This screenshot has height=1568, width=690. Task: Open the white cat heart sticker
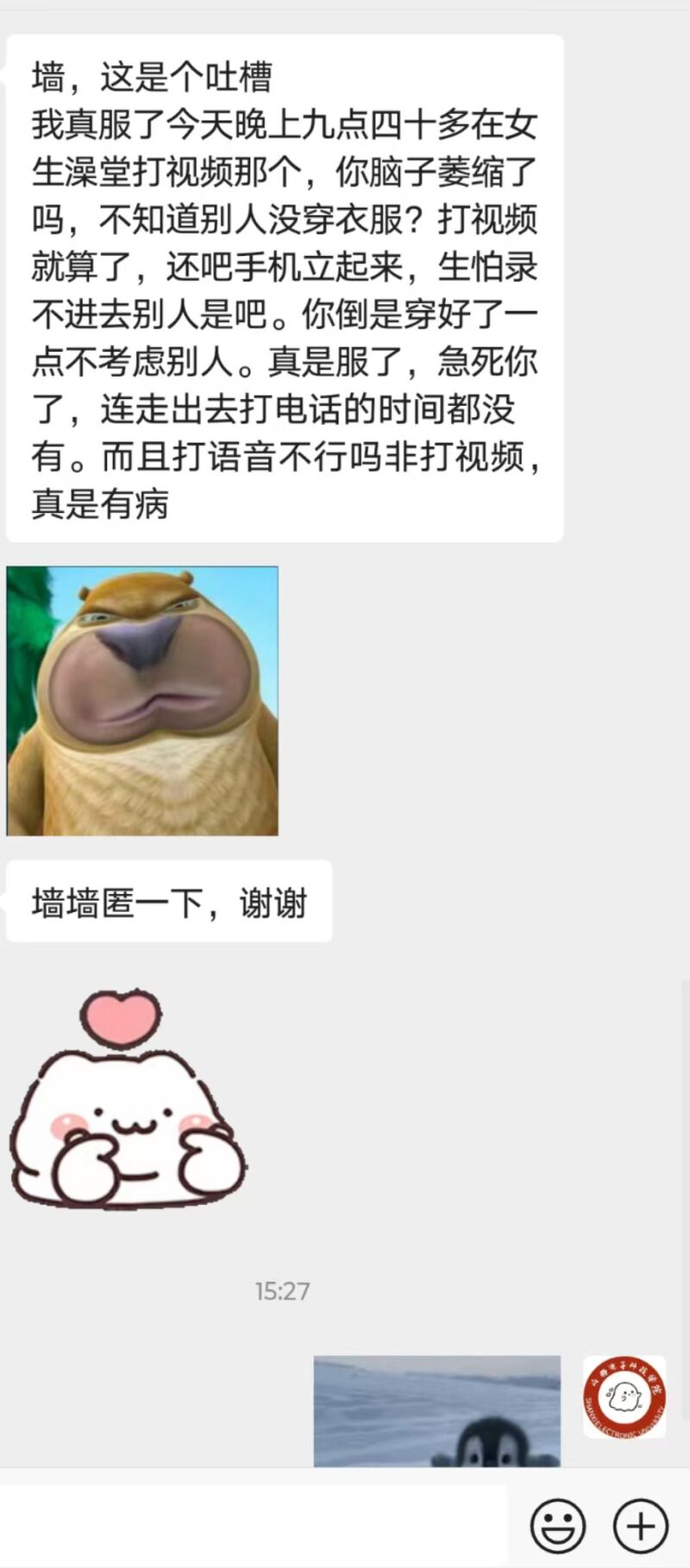pos(128,1101)
